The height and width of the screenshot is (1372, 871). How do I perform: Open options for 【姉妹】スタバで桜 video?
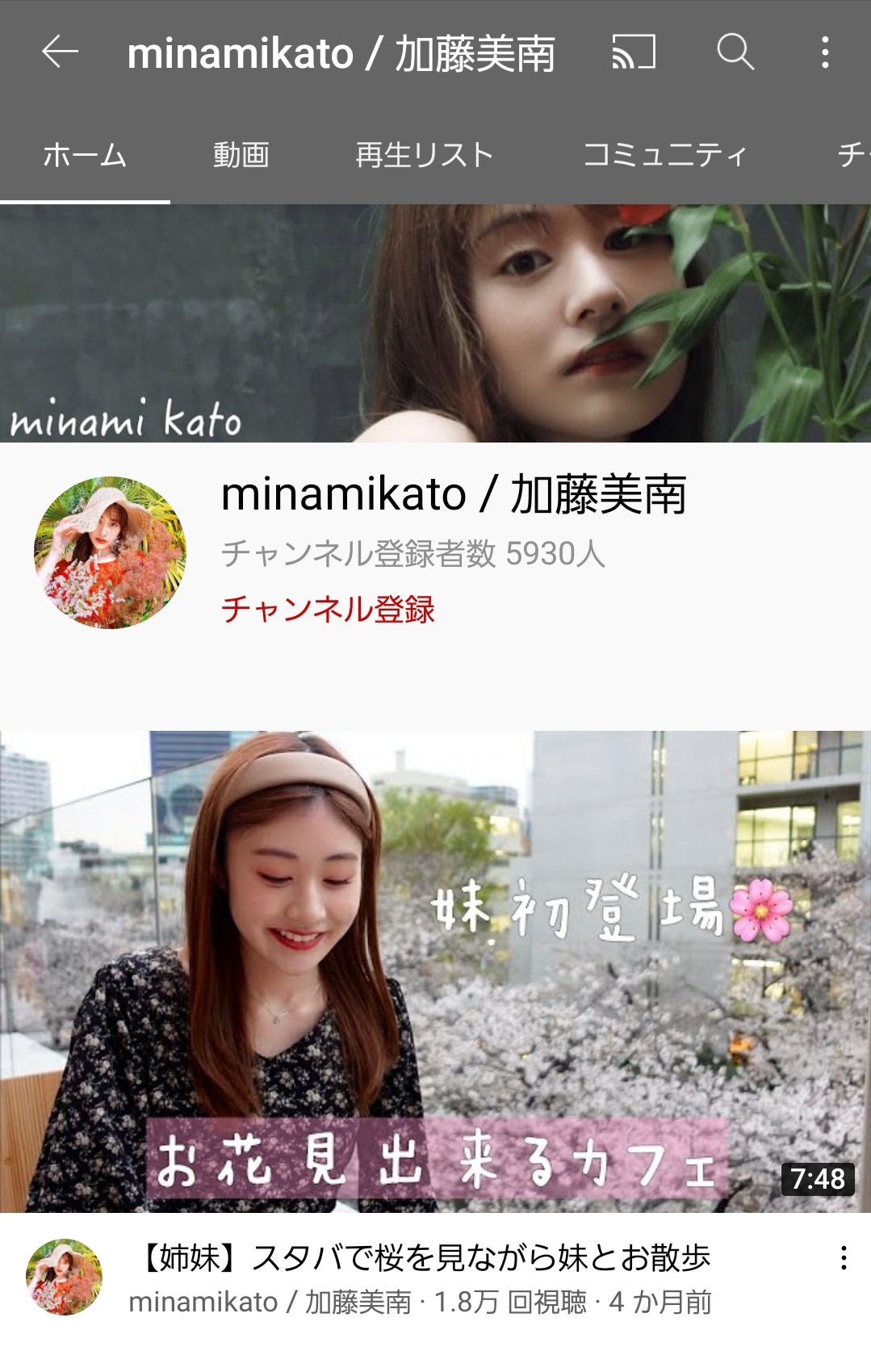[x=844, y=1257]
